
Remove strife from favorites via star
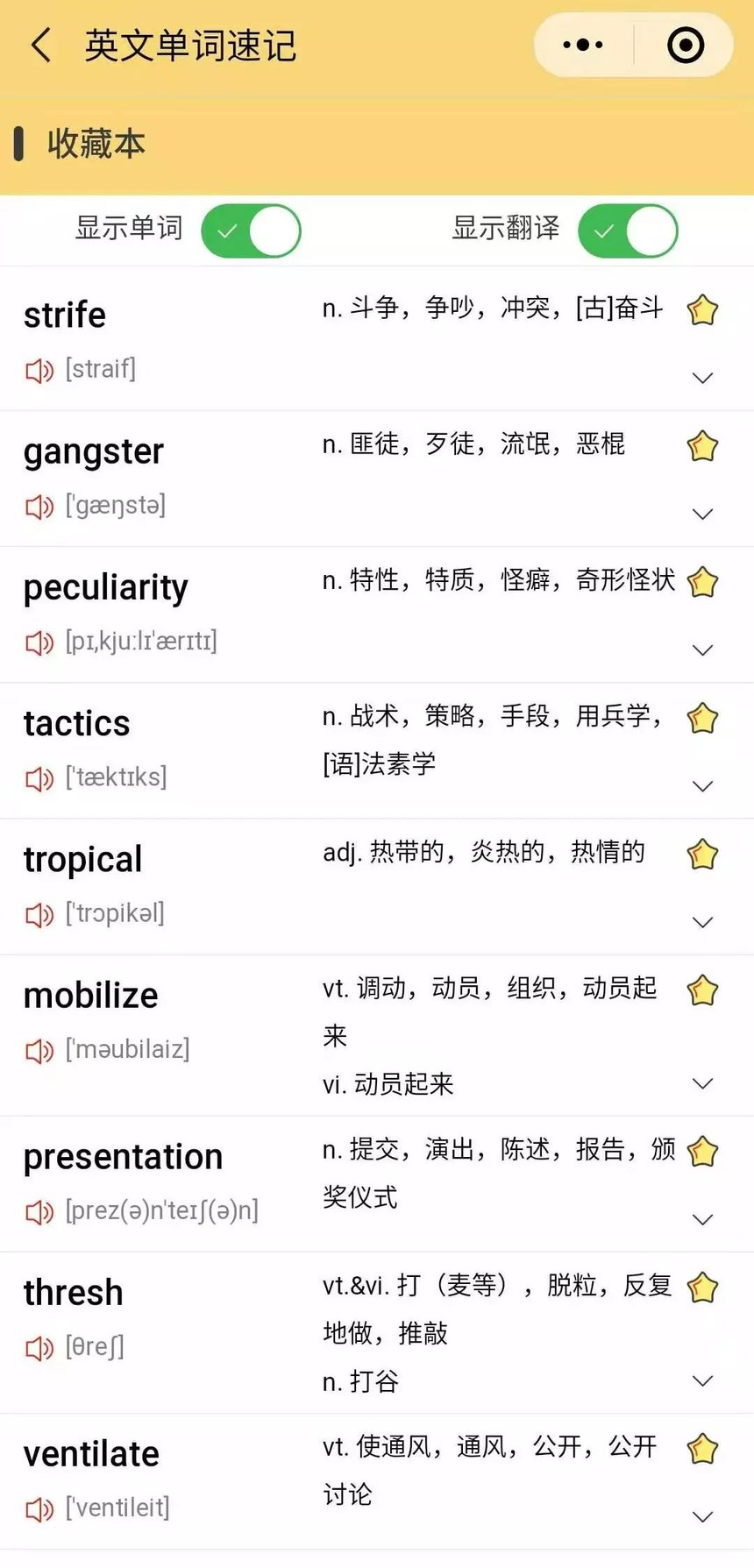click(x=702, y=310)
